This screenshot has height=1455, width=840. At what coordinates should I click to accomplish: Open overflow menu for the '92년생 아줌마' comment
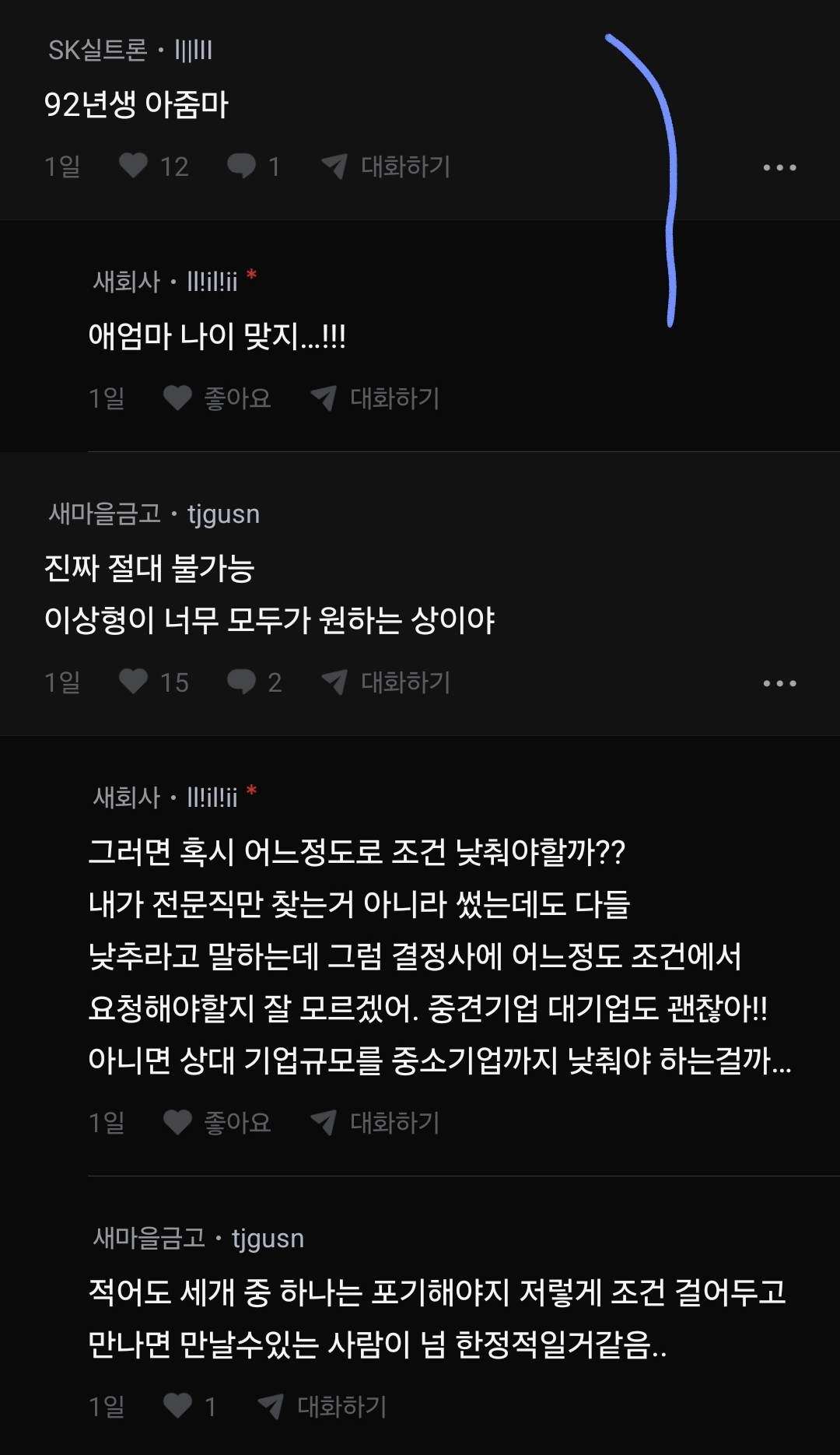point(779,167)
